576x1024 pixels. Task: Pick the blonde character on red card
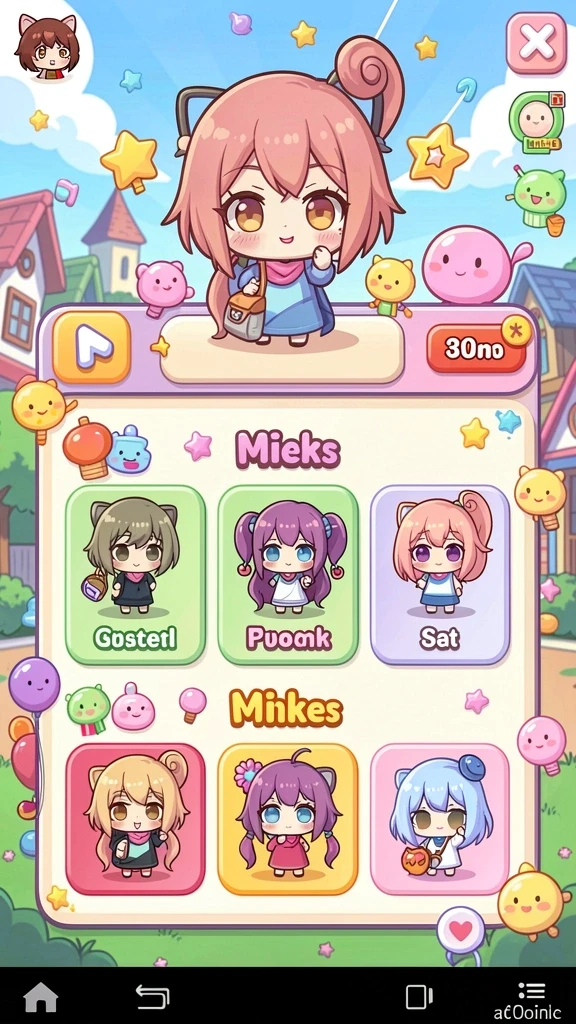coord(135,818)
